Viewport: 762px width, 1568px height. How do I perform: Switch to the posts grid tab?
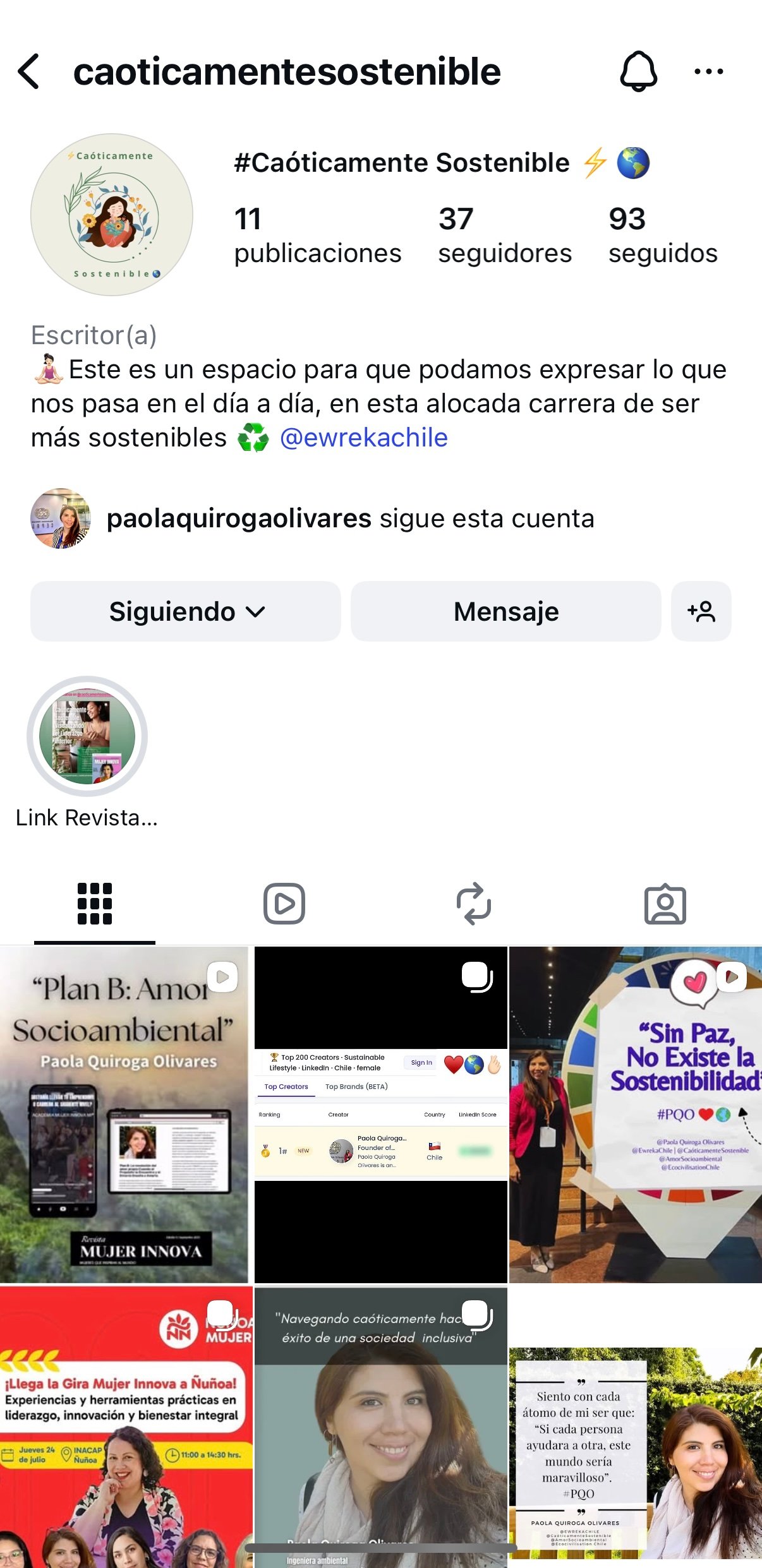(x=95, y=904)
